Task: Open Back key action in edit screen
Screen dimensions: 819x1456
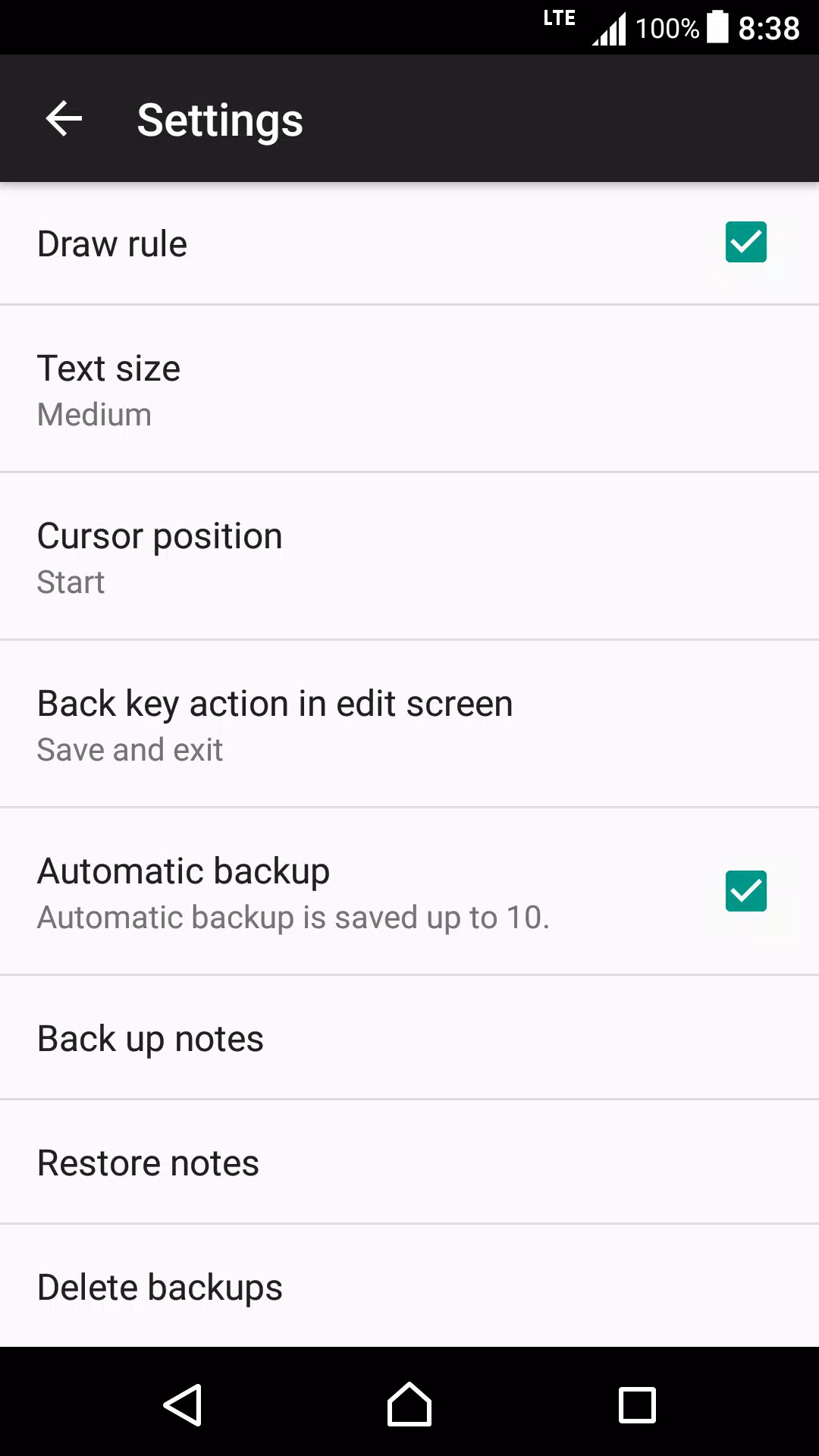Action: pyautogui.click(x=409, y=724)
